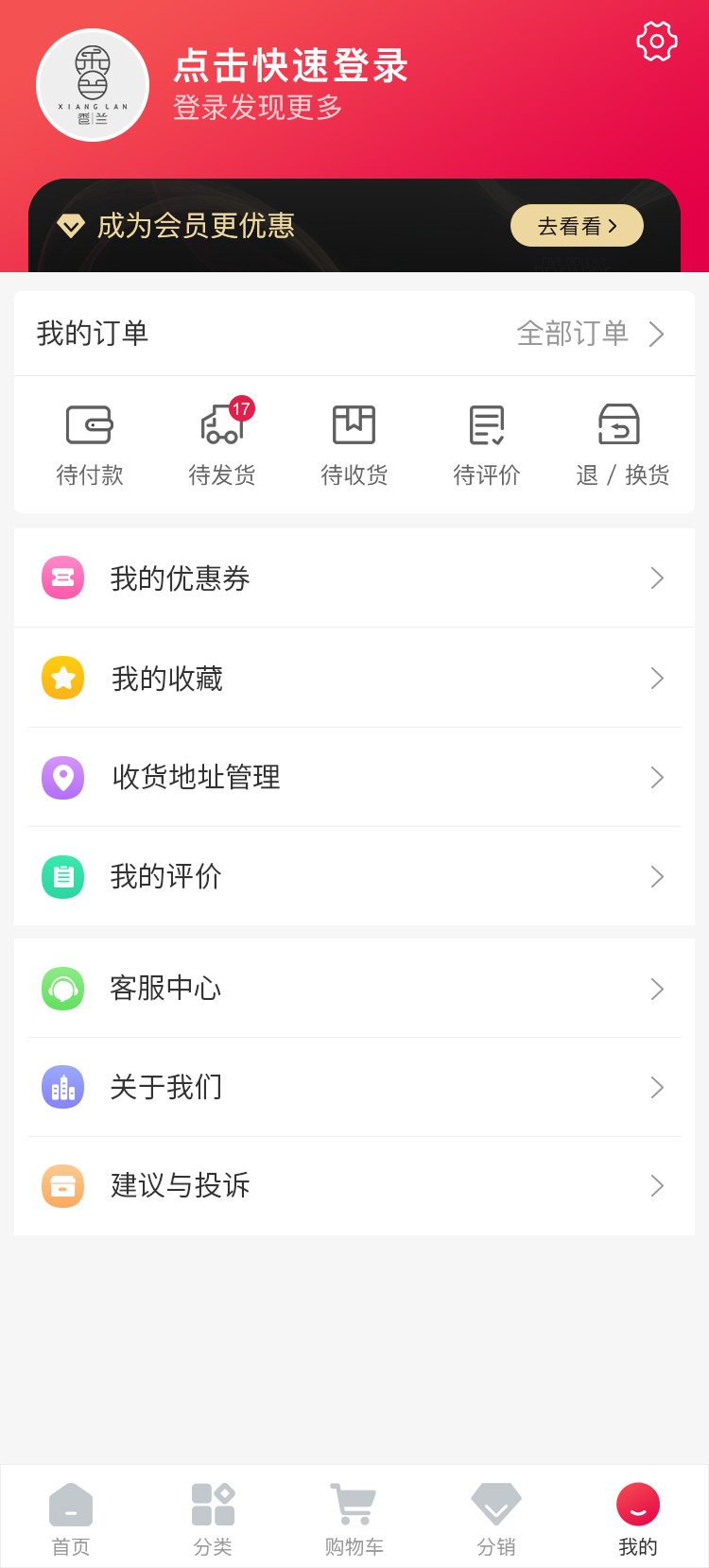Tap the 去看看 membership button
Screen dimensions: 709x1568
577,226
